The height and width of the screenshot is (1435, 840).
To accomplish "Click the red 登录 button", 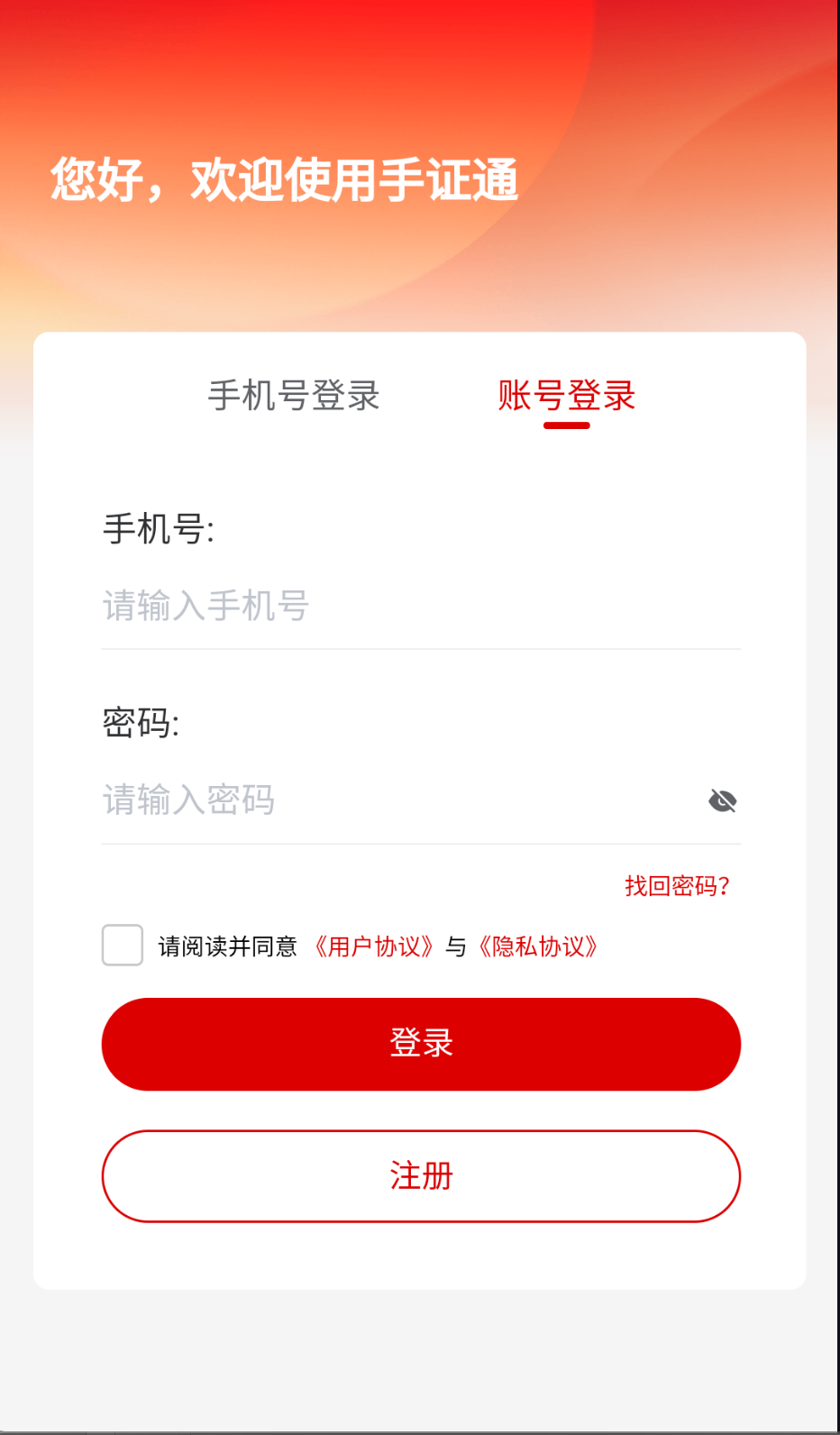I will [420, 1043].
